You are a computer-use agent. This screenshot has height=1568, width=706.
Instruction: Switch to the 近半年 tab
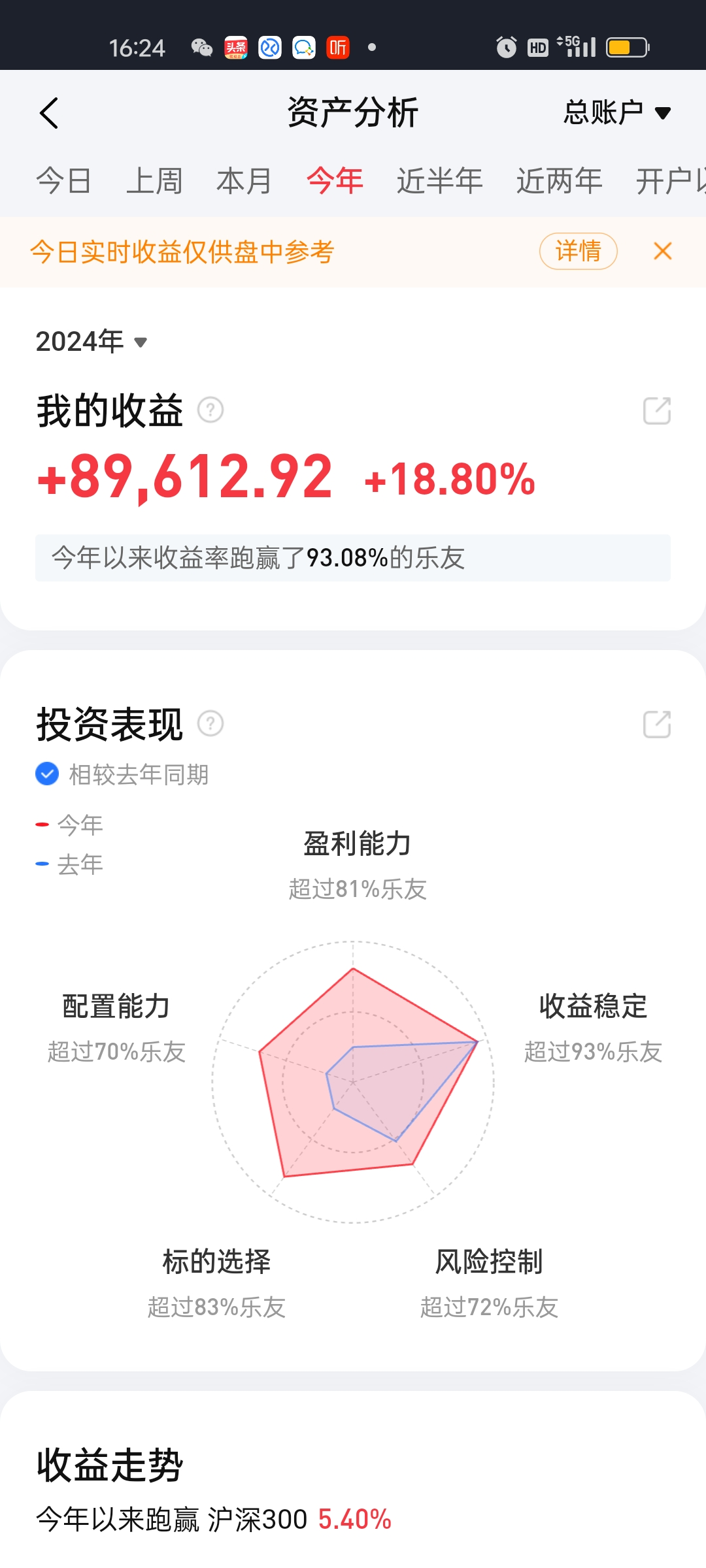(439, 181)
